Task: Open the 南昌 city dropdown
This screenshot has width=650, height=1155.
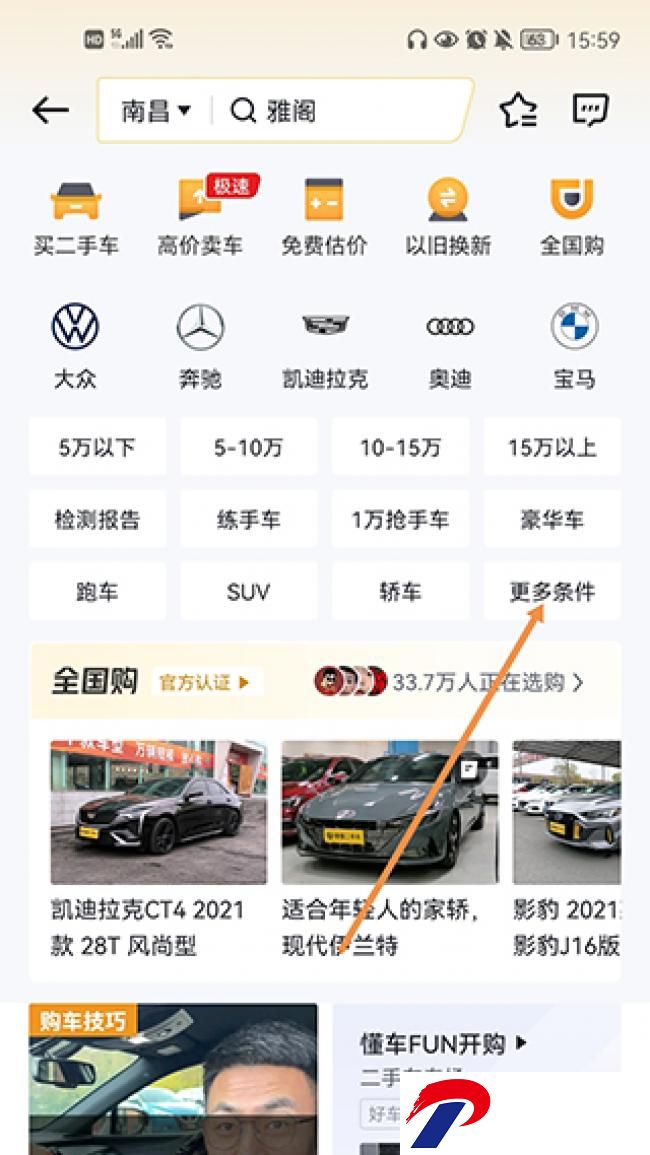Action: (156, 111)
